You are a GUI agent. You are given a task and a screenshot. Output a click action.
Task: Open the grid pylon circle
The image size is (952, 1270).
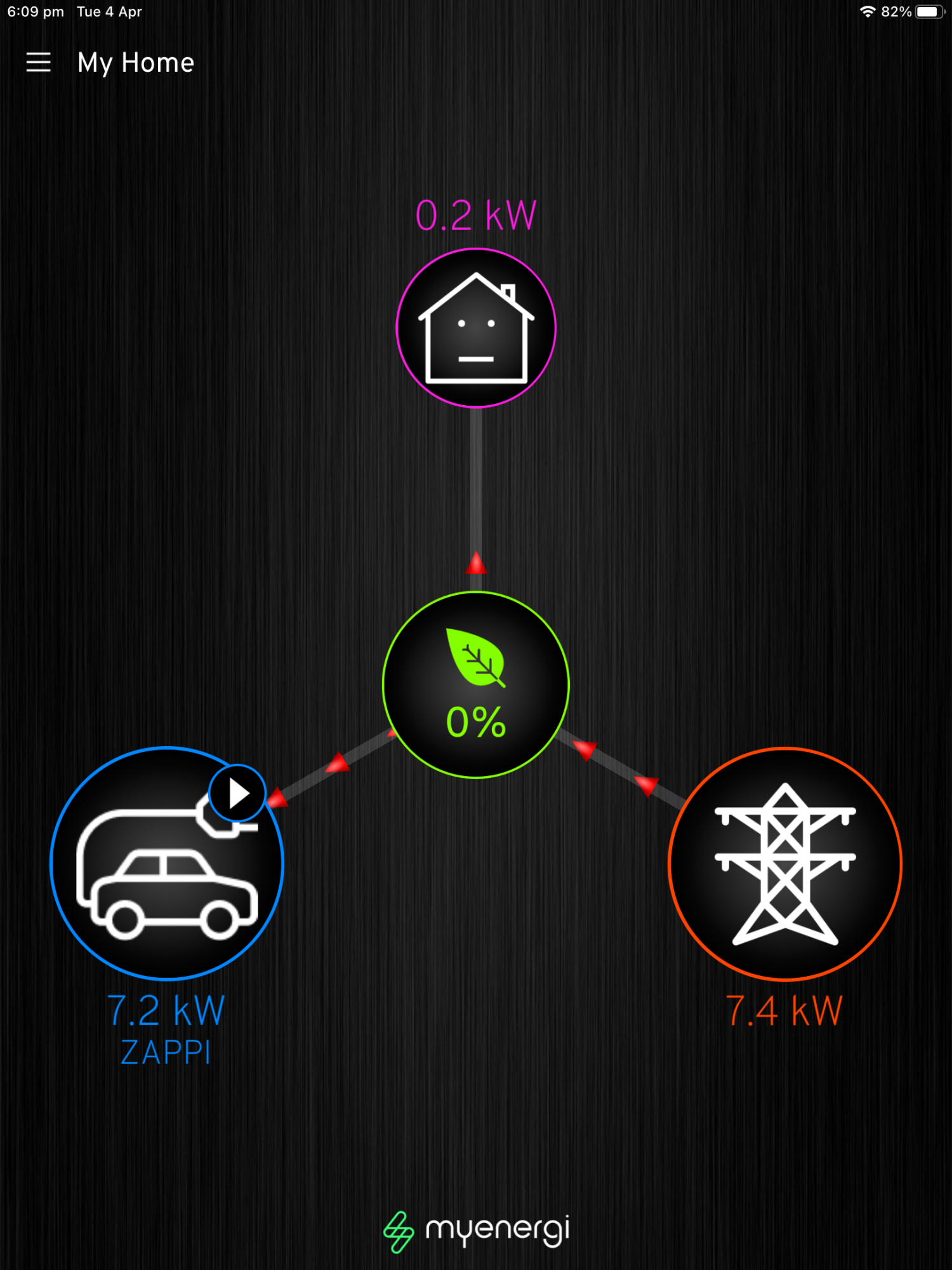(x=785, y=864)
